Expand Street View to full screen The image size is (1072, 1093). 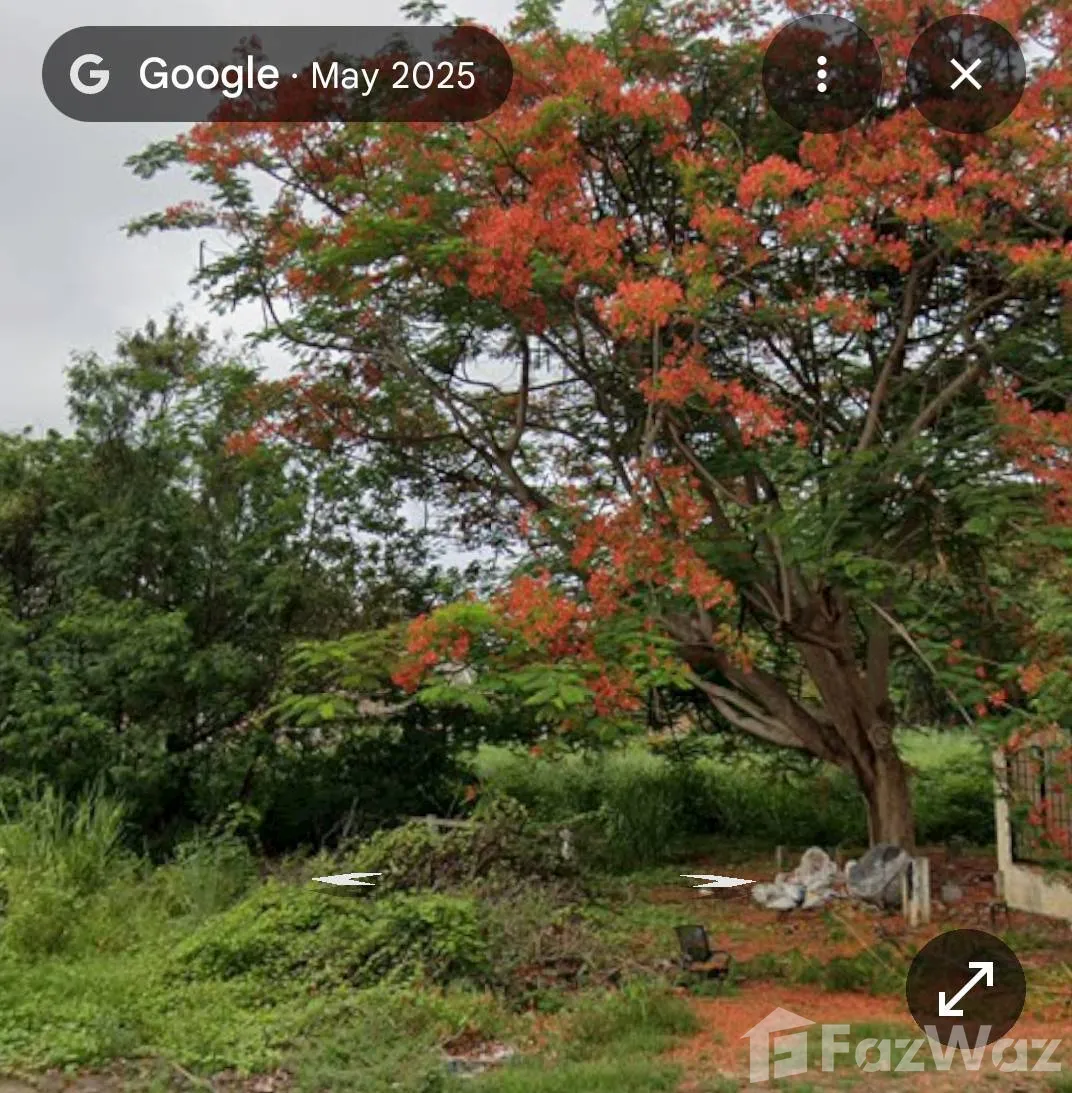(965, 988)
